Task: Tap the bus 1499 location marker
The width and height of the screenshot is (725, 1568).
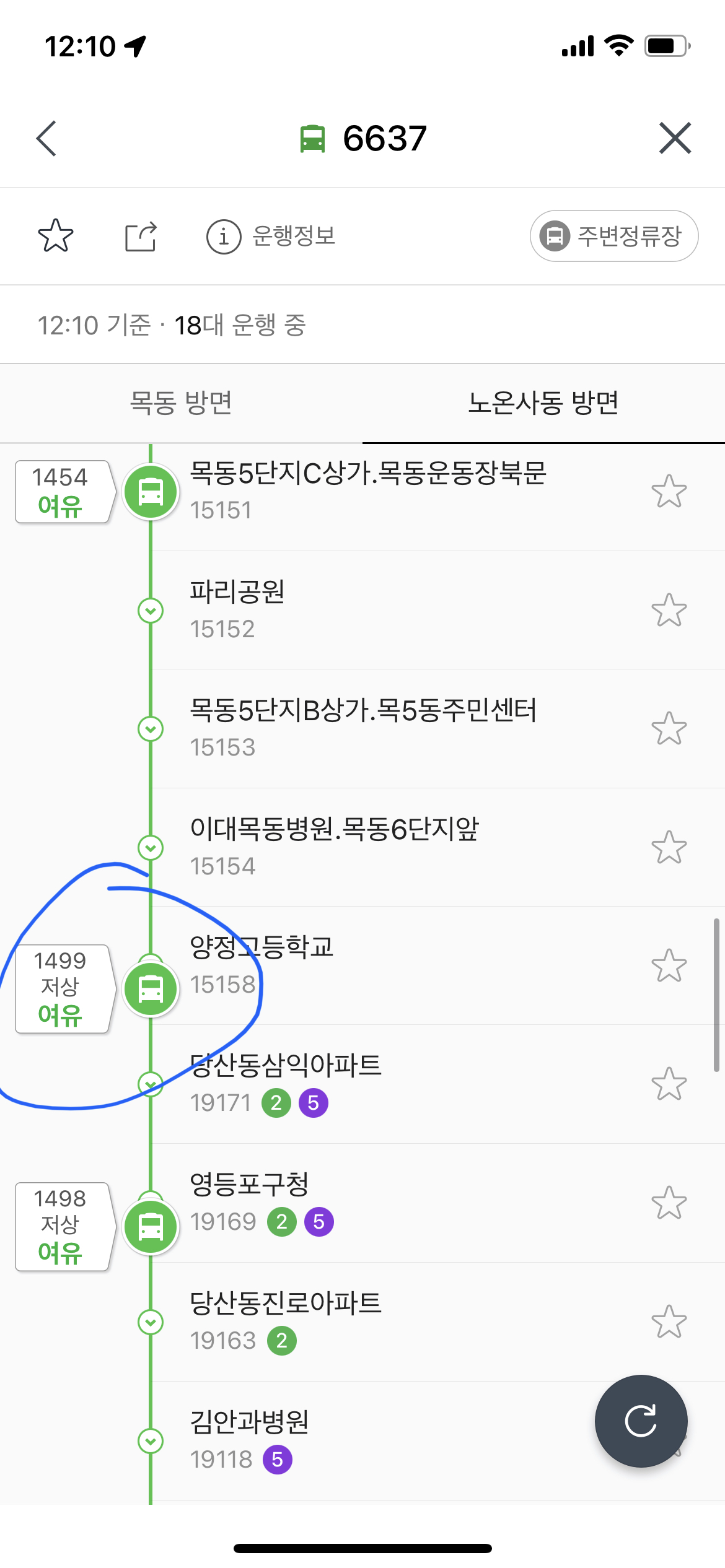Action: tap(151, 989)
